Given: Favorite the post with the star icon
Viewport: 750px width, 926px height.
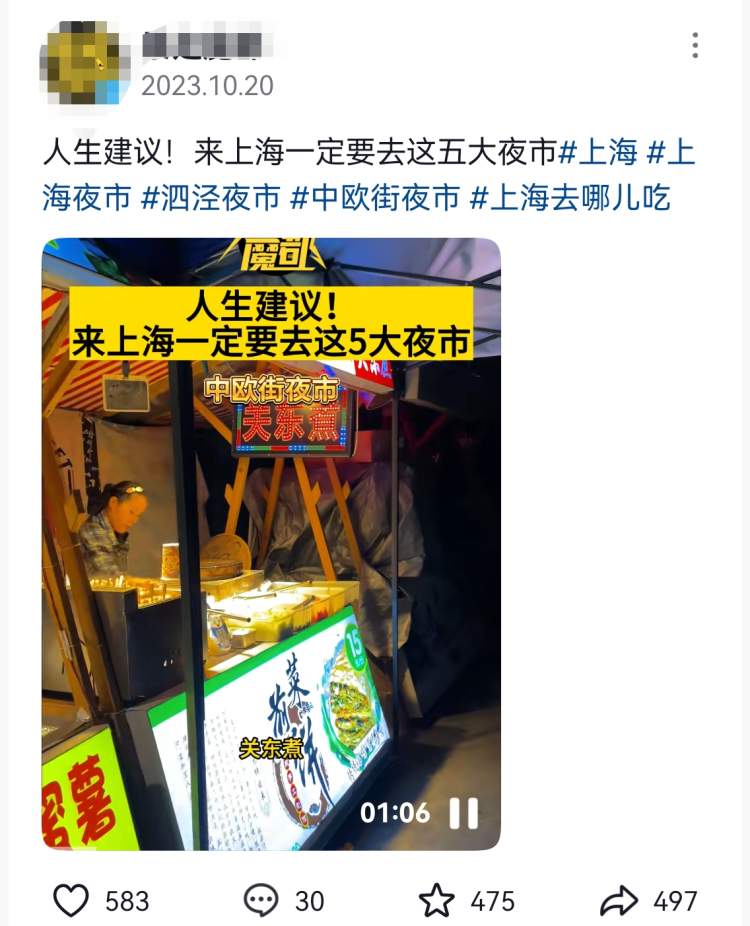Looking at the screenshot, I should 436,901.
